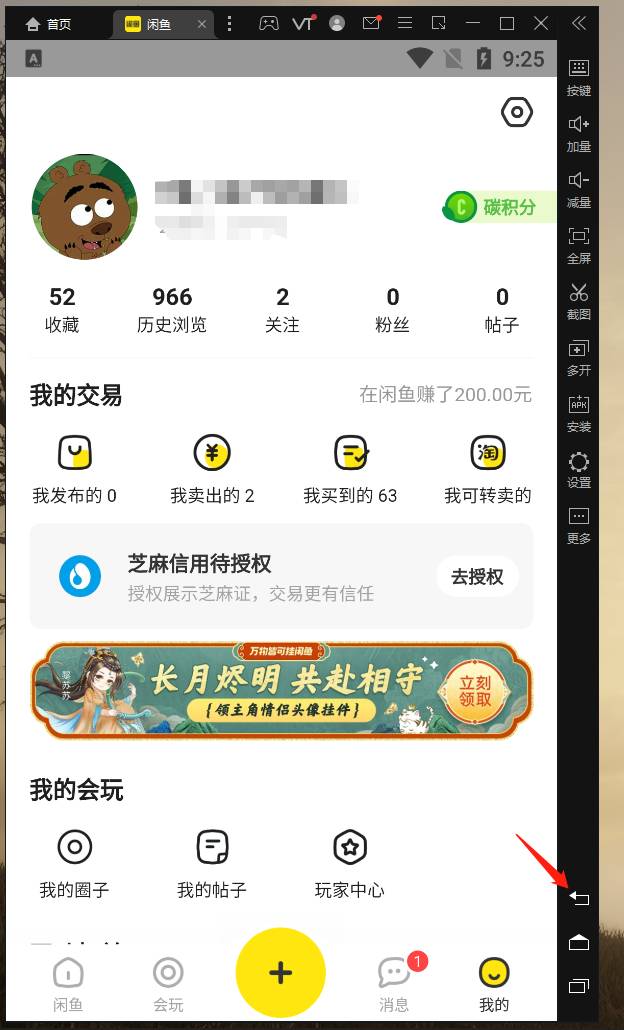Open 历史浏览 browsing history
624x1030 pixels.
(172, 309)
